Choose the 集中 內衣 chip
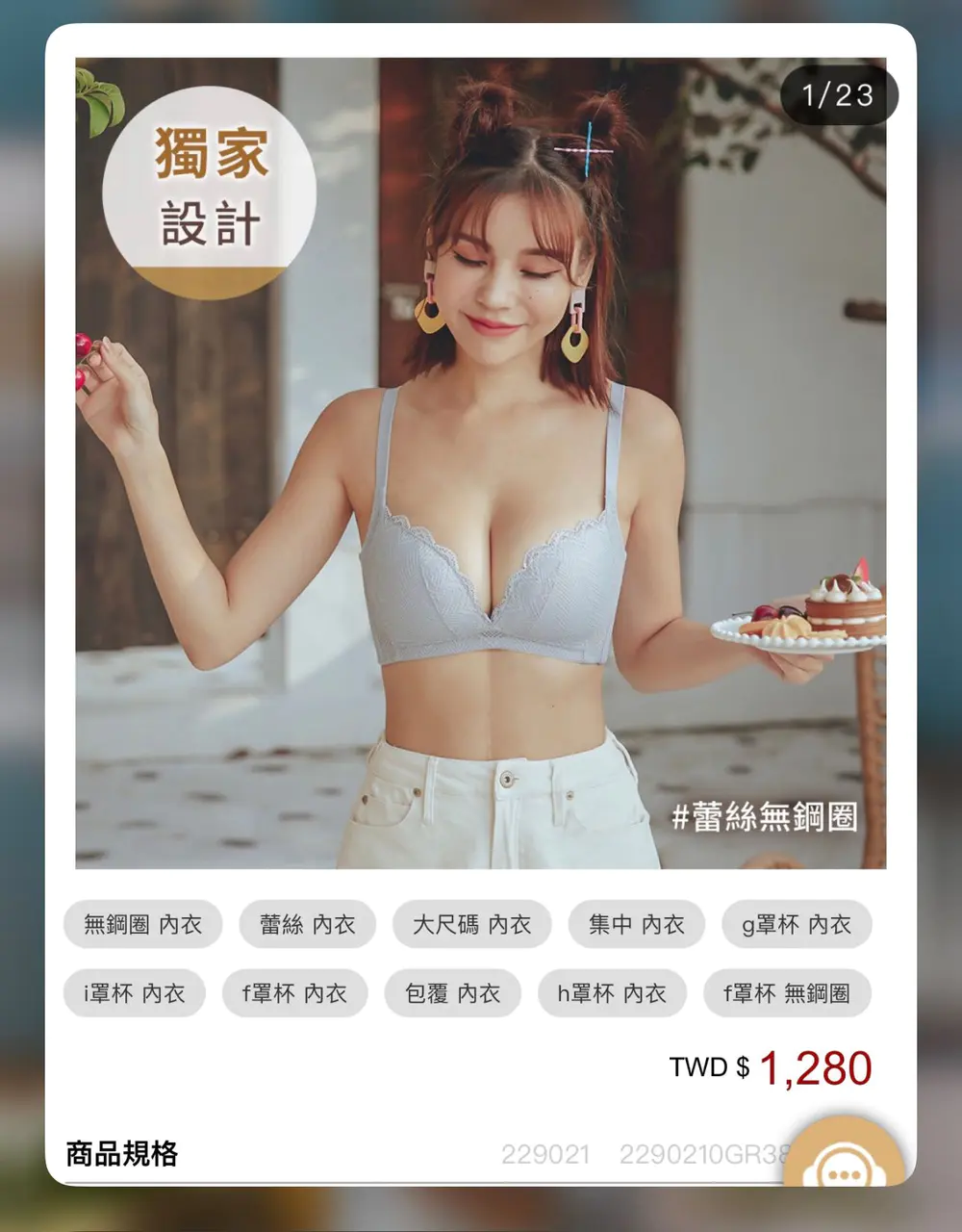Viewport: 962px width, 1232px height. (636, 924)
